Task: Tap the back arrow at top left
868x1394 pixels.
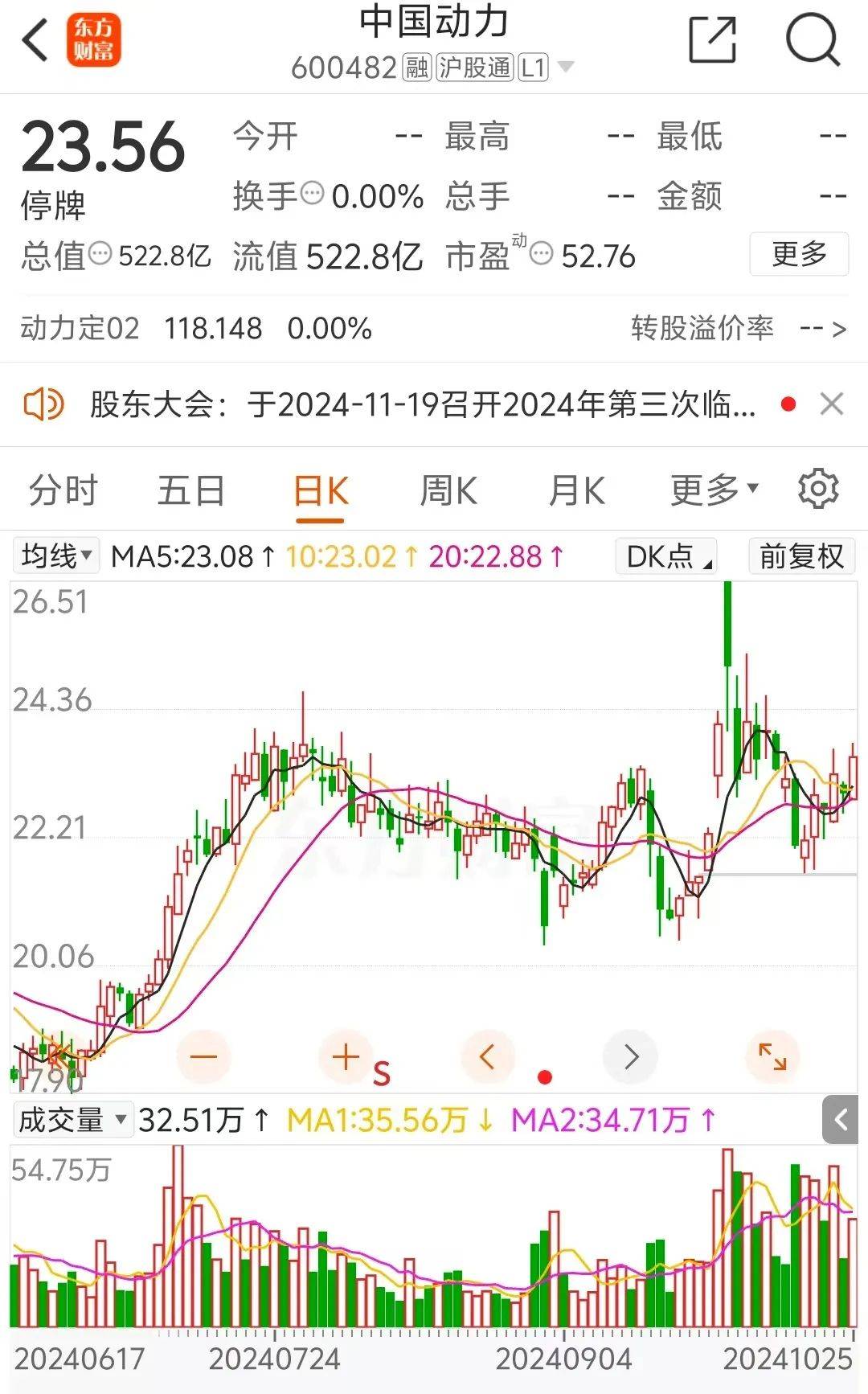Action: coord(34,40)
